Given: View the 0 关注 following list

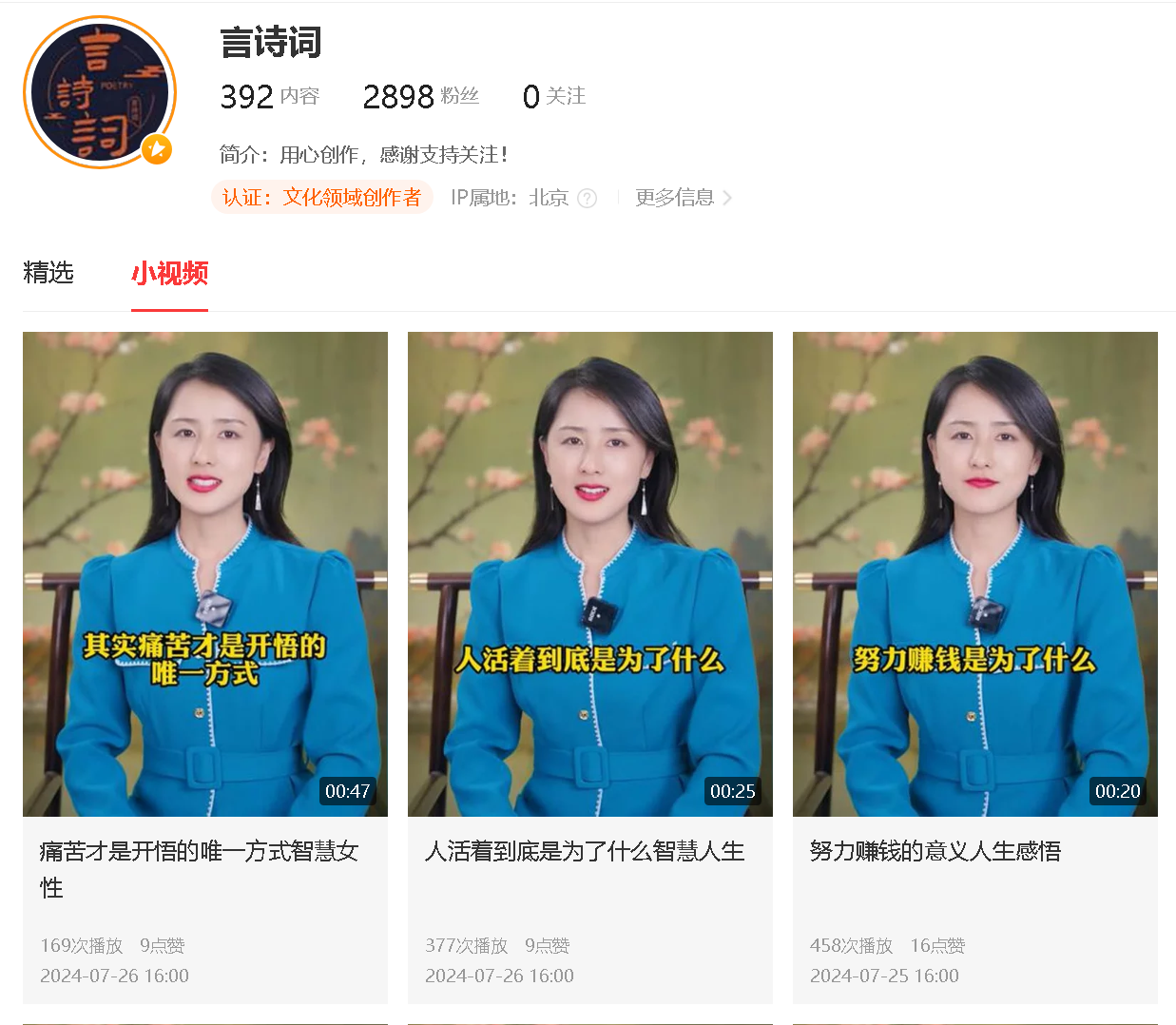Looking at the screenshot, I should click(553, 96).
